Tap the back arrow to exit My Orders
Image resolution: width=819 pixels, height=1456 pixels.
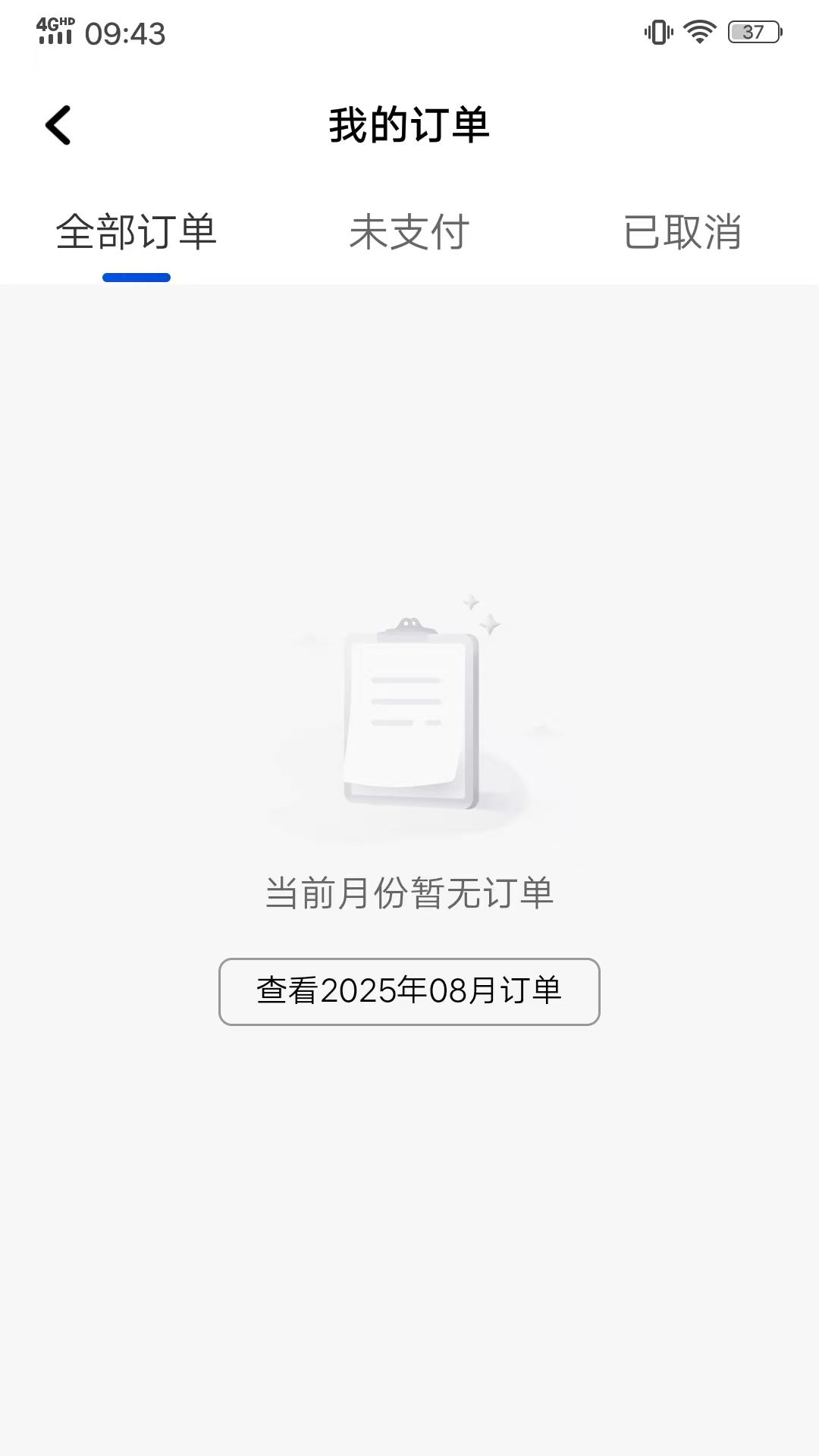tap(58, 124)
